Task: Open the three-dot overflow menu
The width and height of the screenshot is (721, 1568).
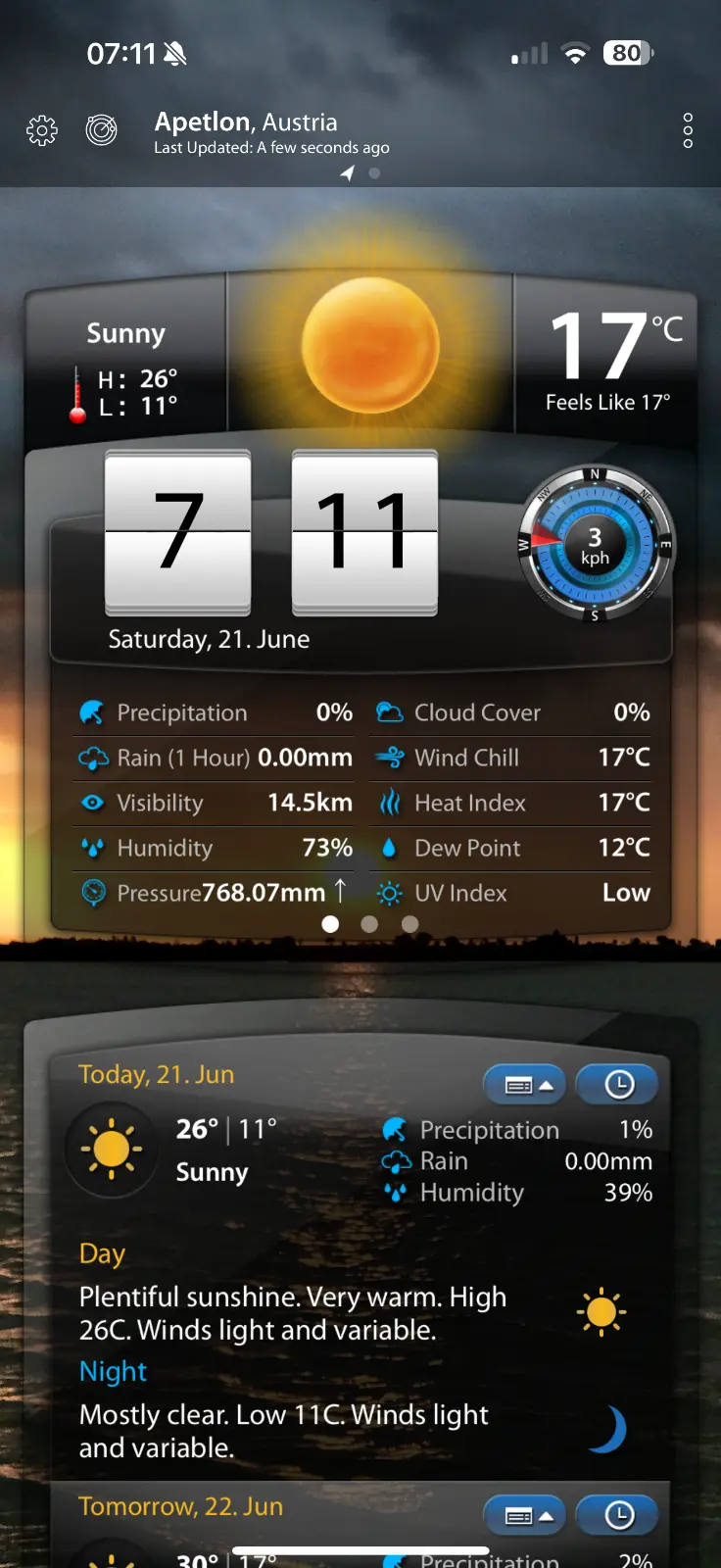Action: [x=688, y=130]
